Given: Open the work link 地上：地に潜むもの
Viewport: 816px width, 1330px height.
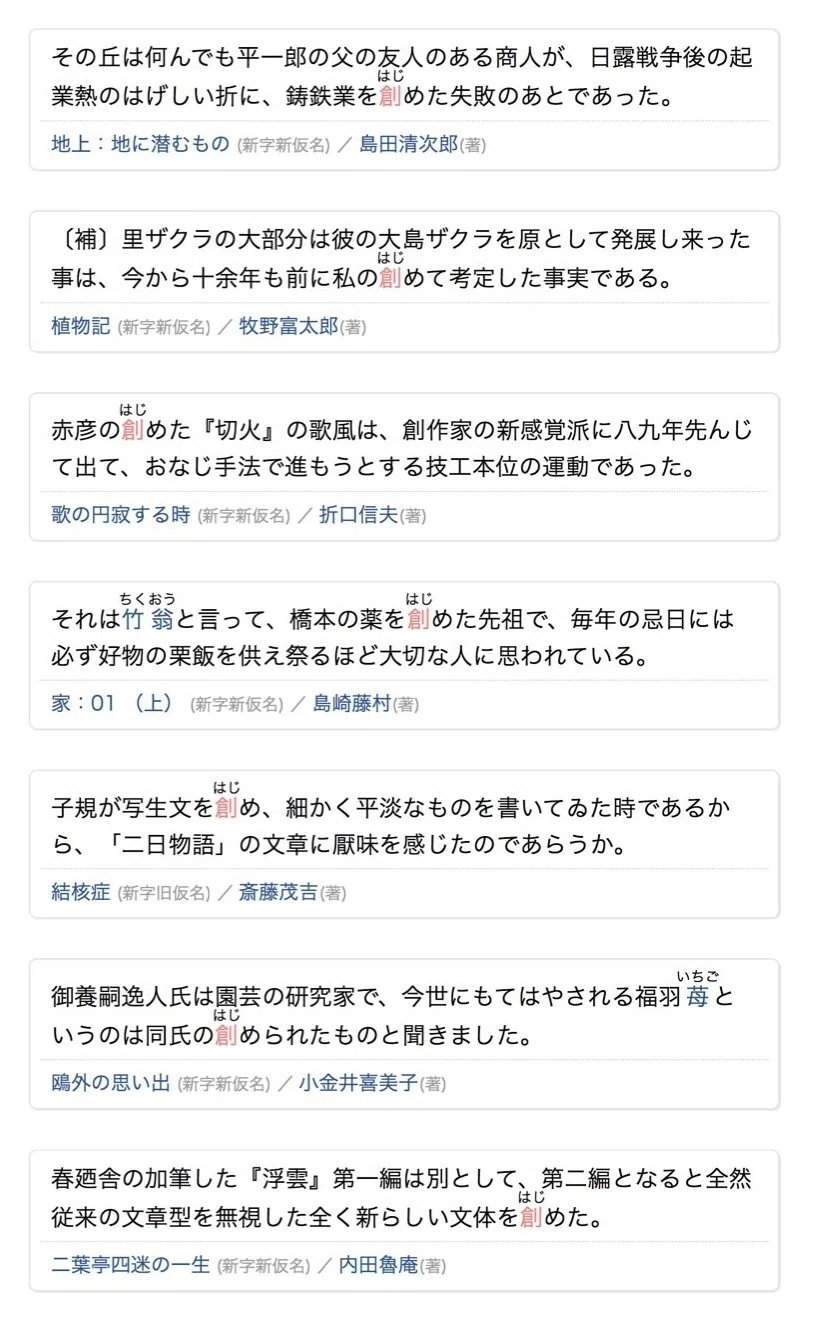Looking at the screenshot, I should pos(141,145).
